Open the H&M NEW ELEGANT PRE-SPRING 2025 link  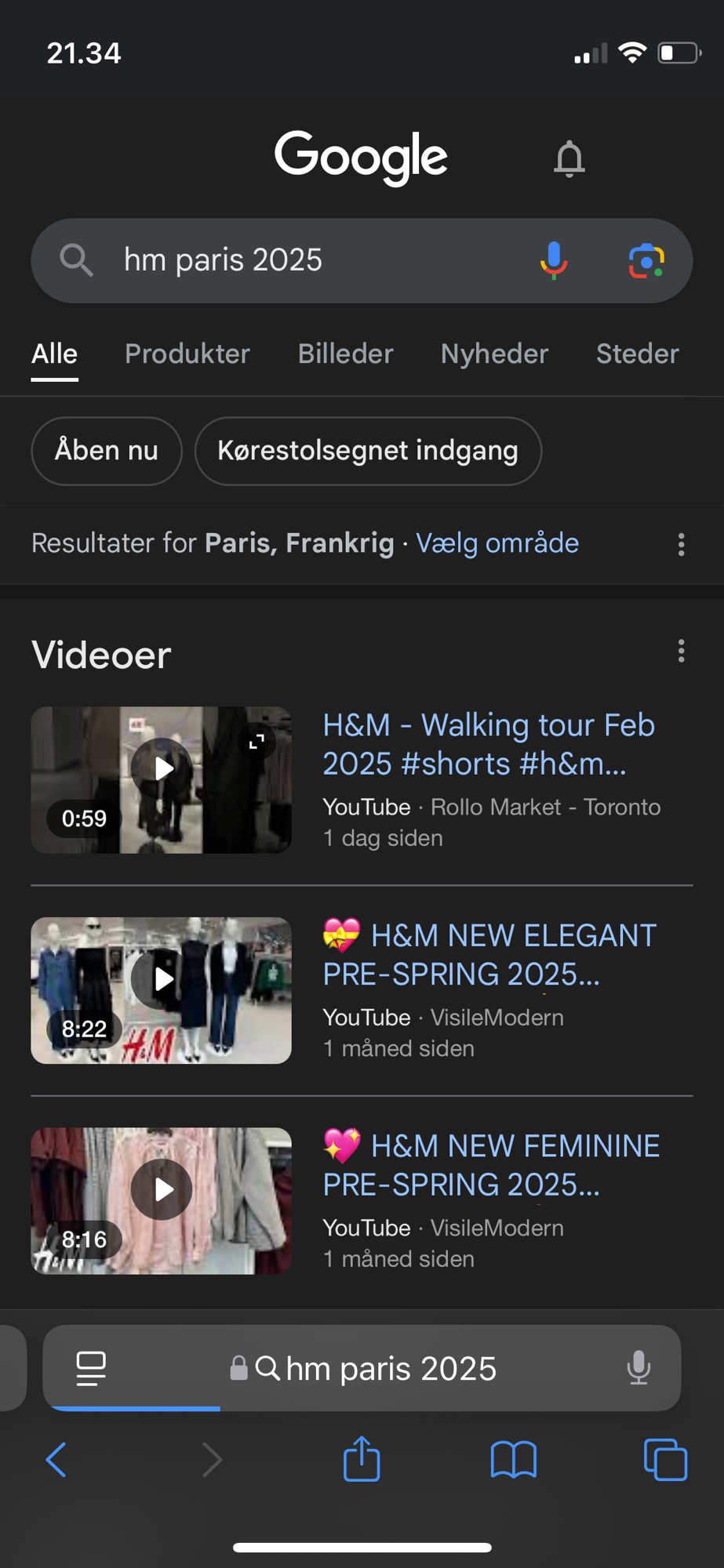[x=489, y=955]
